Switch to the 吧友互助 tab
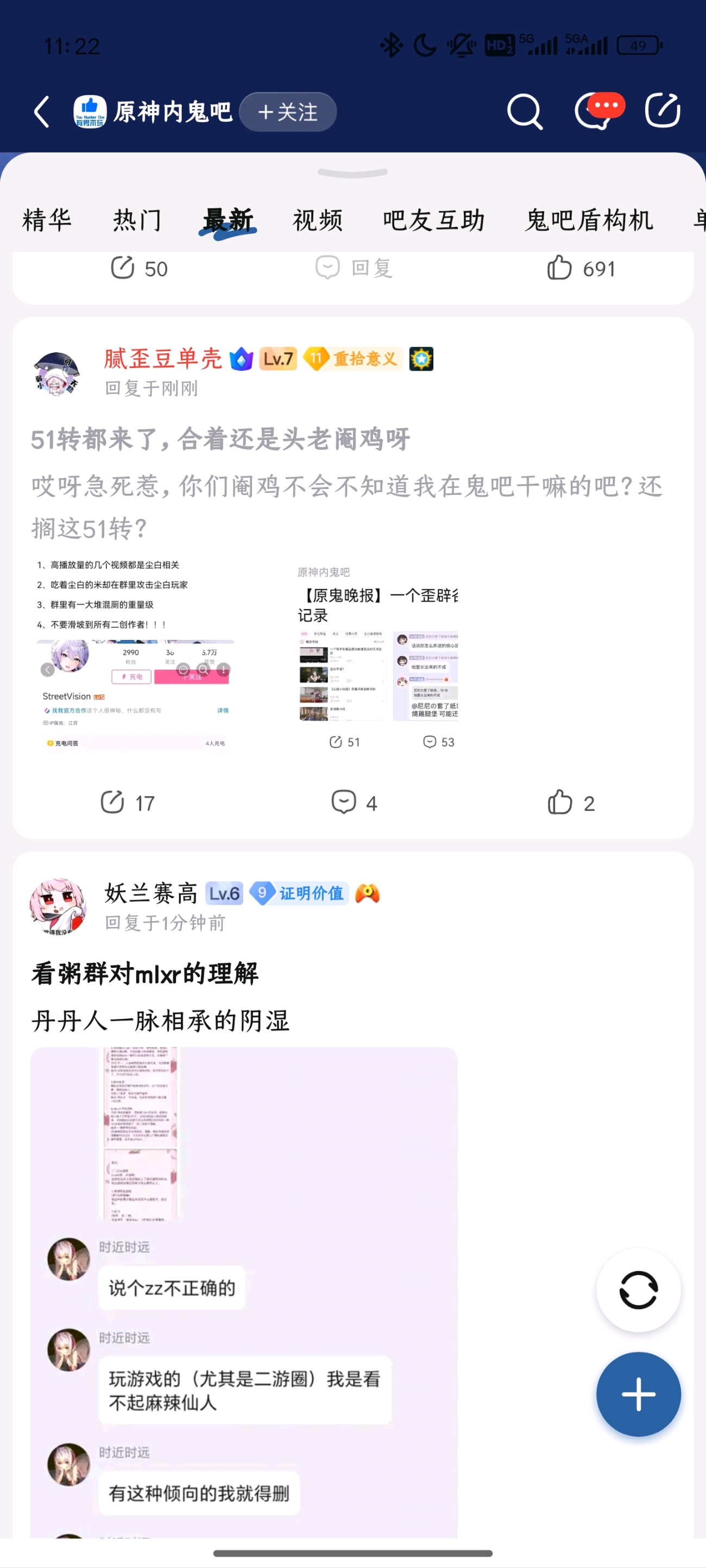The image size is (706, 1568). 434,220
